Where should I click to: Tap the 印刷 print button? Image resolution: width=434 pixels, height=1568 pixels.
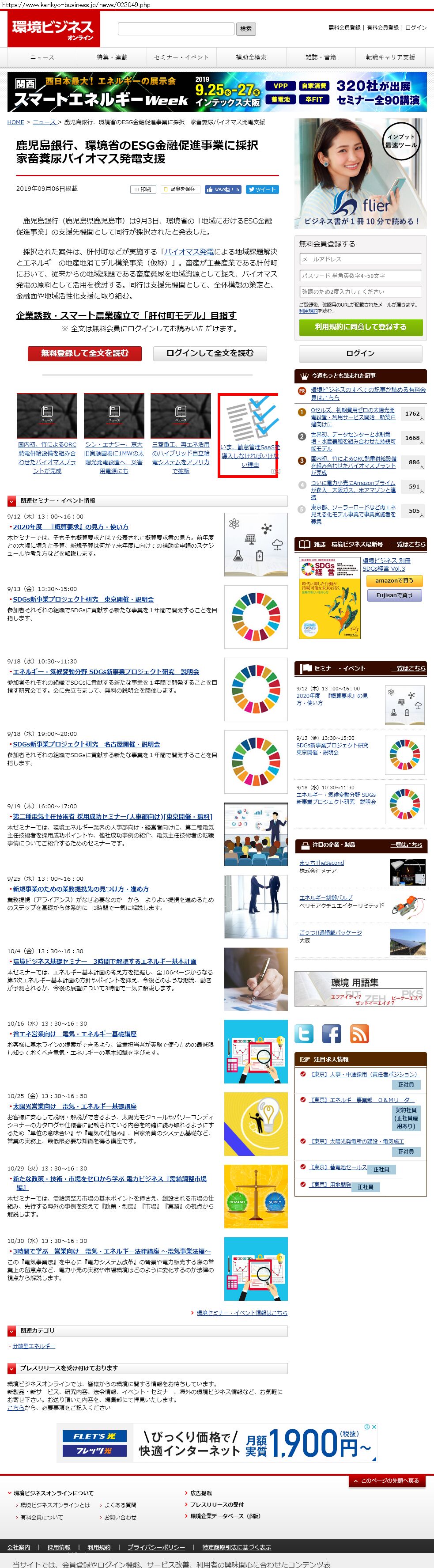pyautogui.click(x=143, y=189)
